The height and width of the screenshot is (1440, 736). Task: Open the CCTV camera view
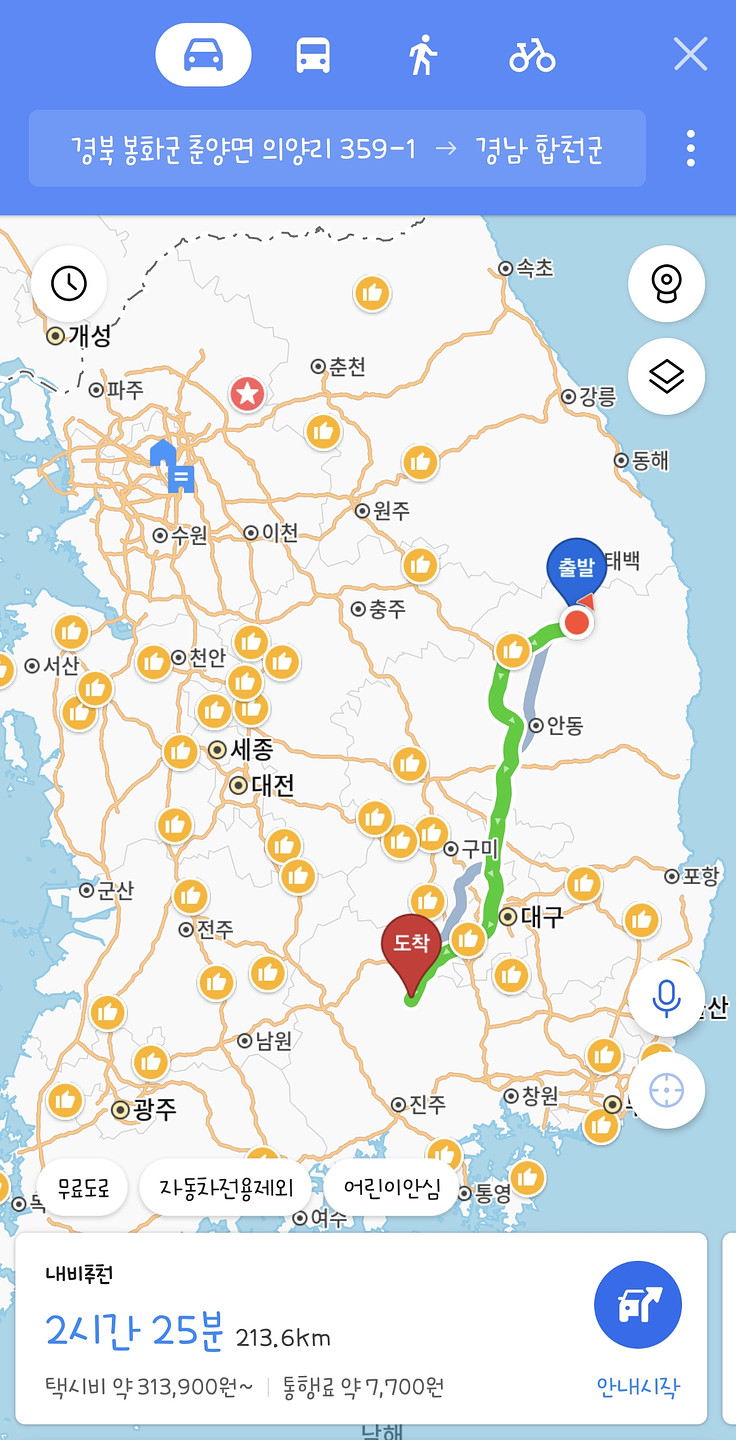(666, 284)
